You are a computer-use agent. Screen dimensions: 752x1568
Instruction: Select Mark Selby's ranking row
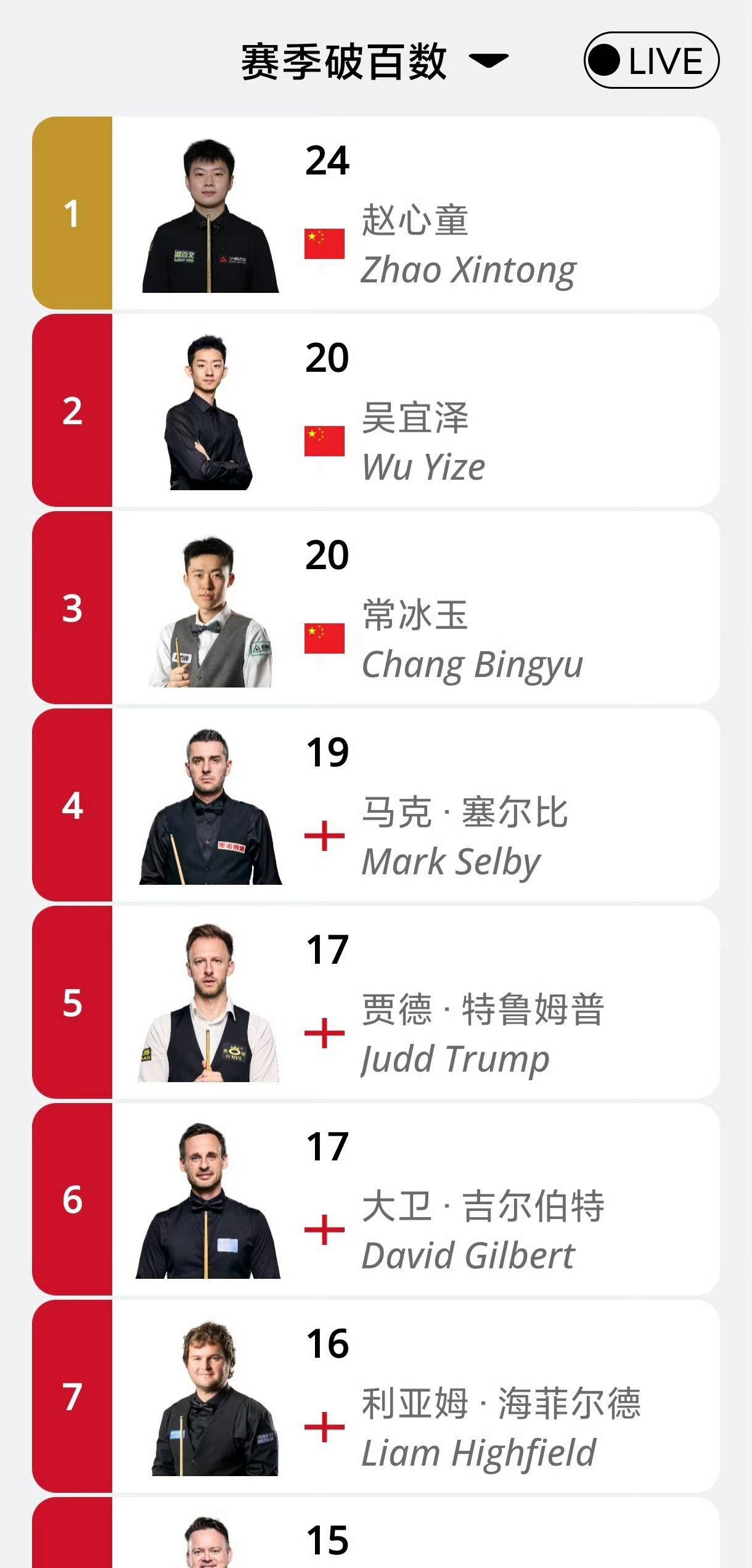pyautogui.click(x=376, y=805)
